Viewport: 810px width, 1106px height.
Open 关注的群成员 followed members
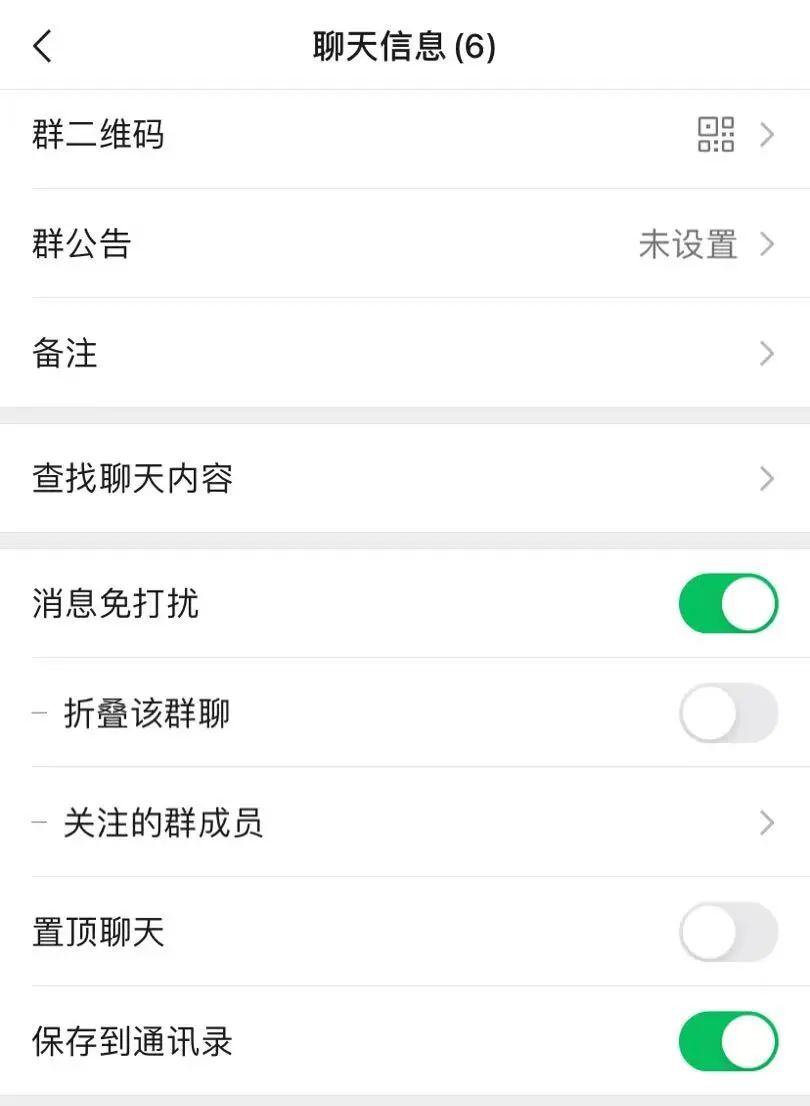404,823
